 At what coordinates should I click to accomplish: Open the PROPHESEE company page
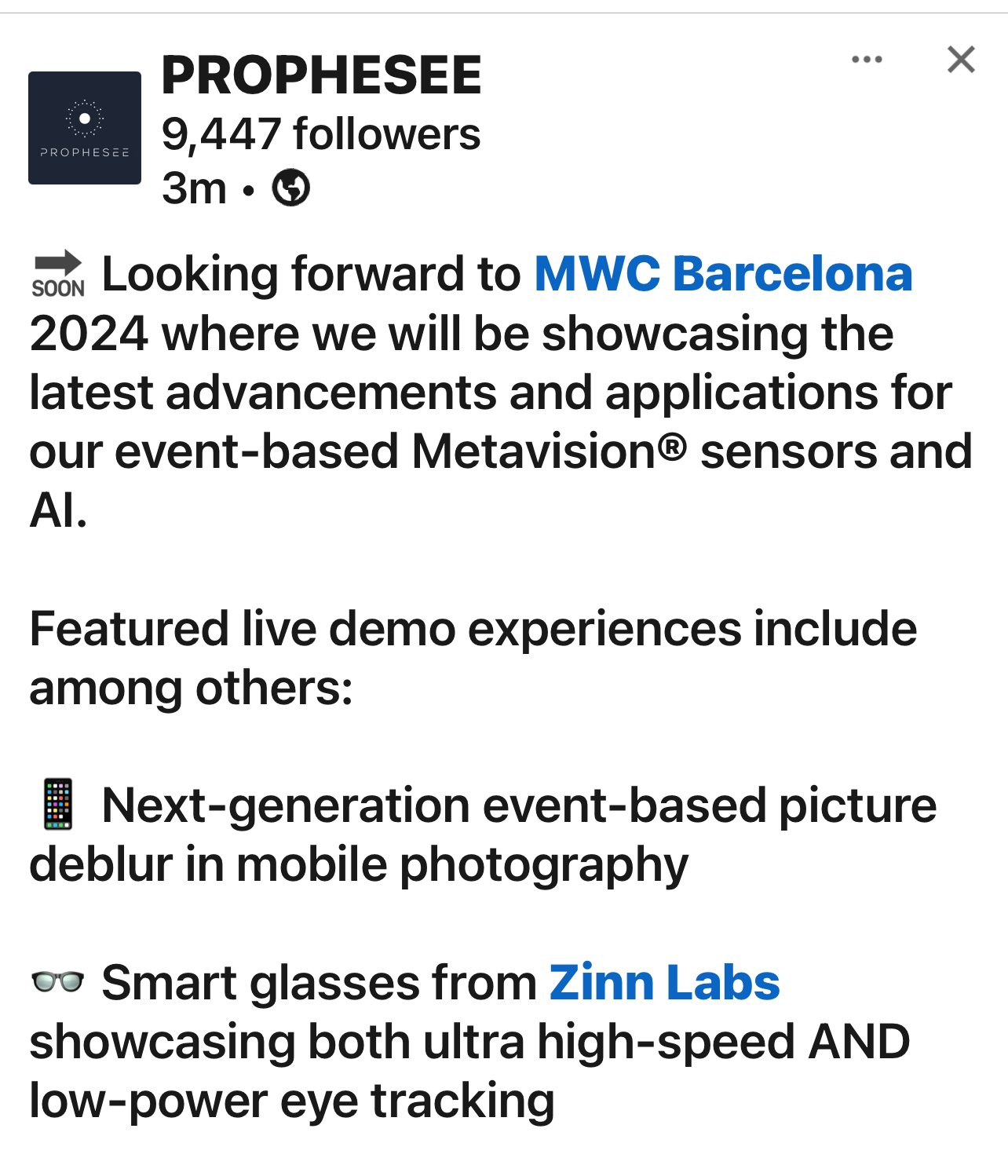[321, 75]
